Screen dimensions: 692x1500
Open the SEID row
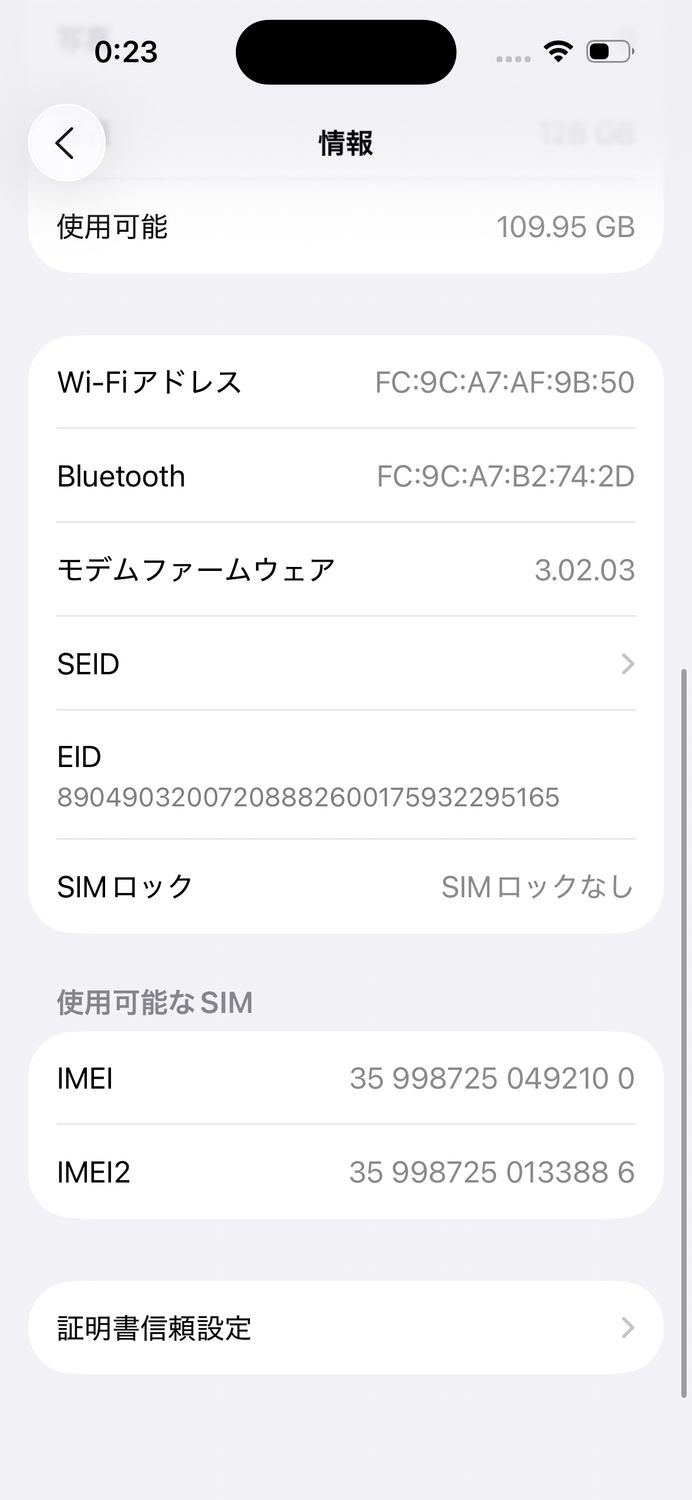345,664
